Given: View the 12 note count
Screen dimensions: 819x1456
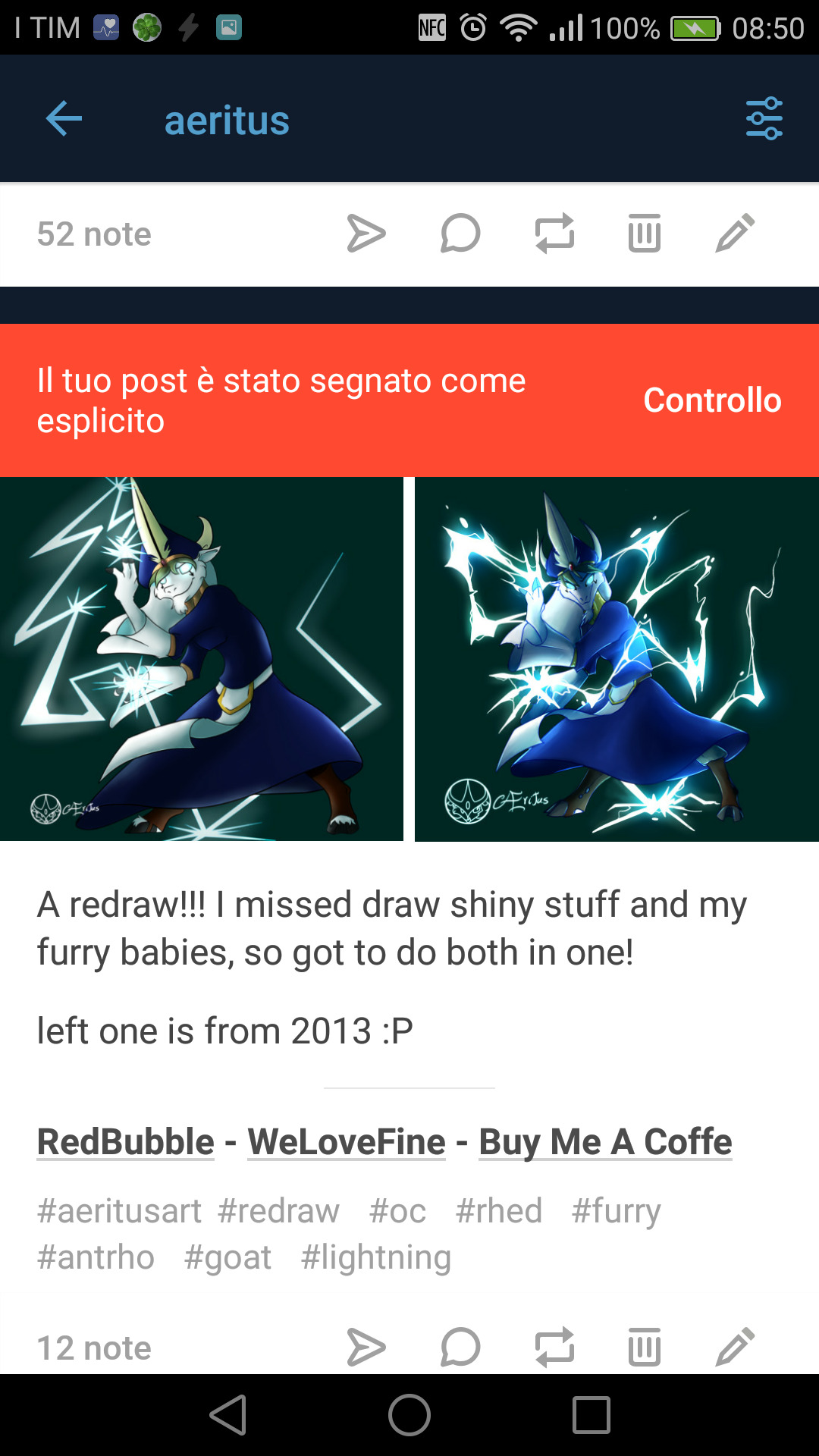Looking at the screenshot, I should 94,1348.
